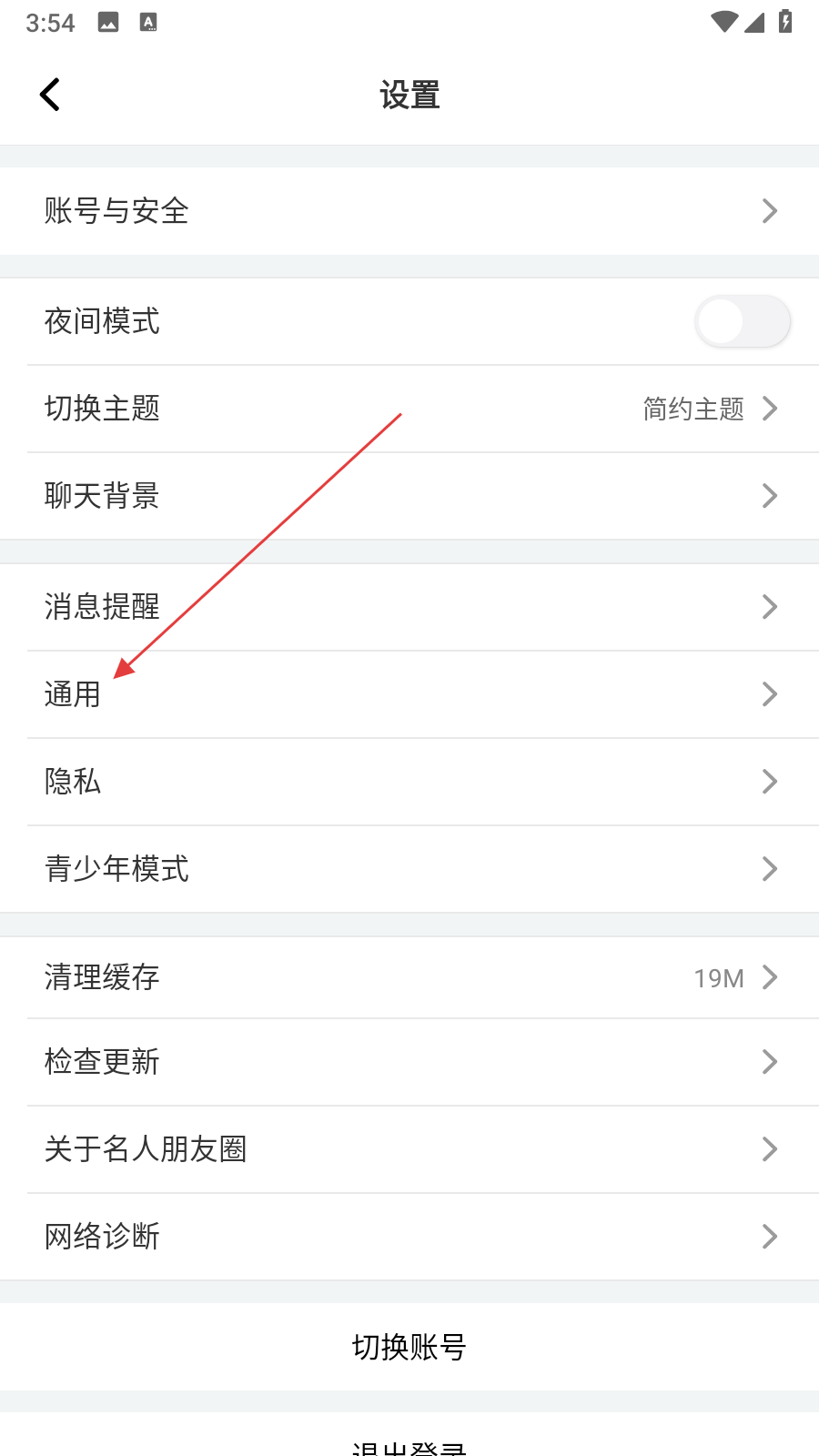819x1456 pixels.
Task: Toggle the 夜间模式 switch
Action: 742,321
